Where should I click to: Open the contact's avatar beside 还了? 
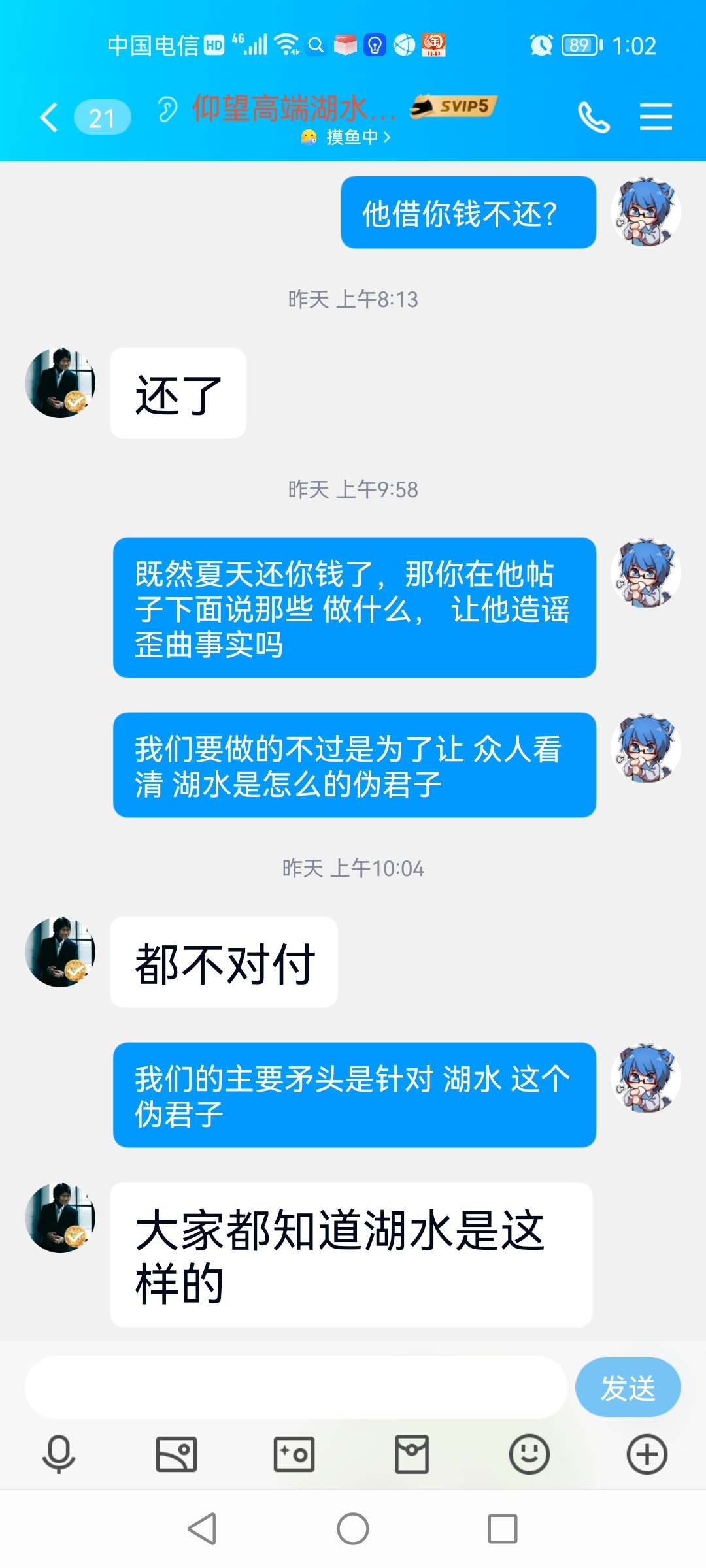pyautogui.click(x=60, y=383)
